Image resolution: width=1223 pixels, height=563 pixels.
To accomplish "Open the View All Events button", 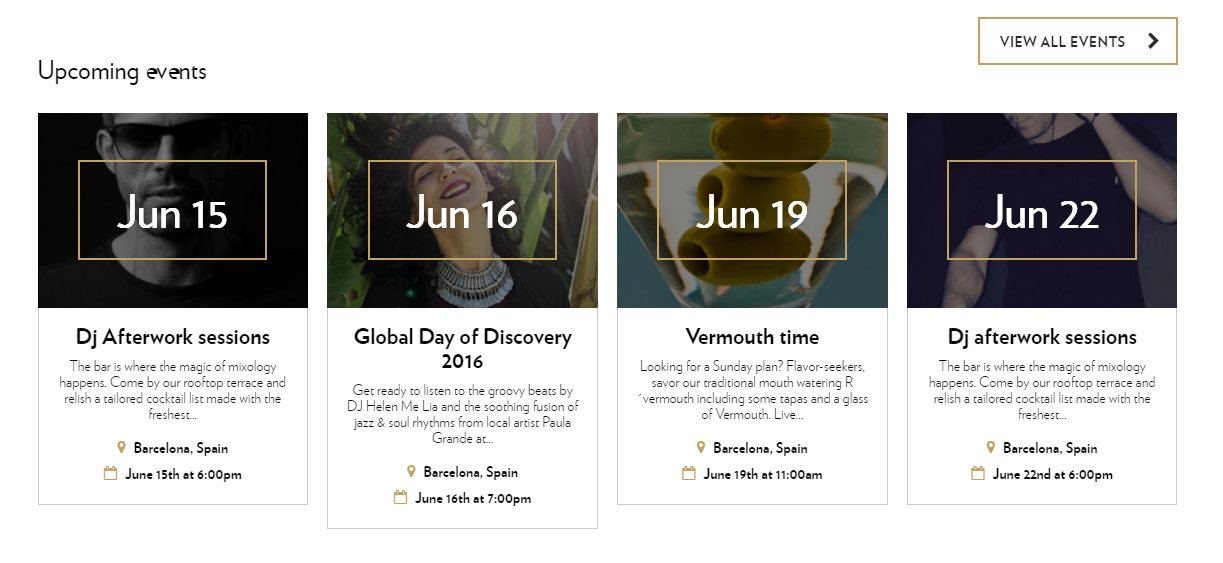I will point(1077,41).
